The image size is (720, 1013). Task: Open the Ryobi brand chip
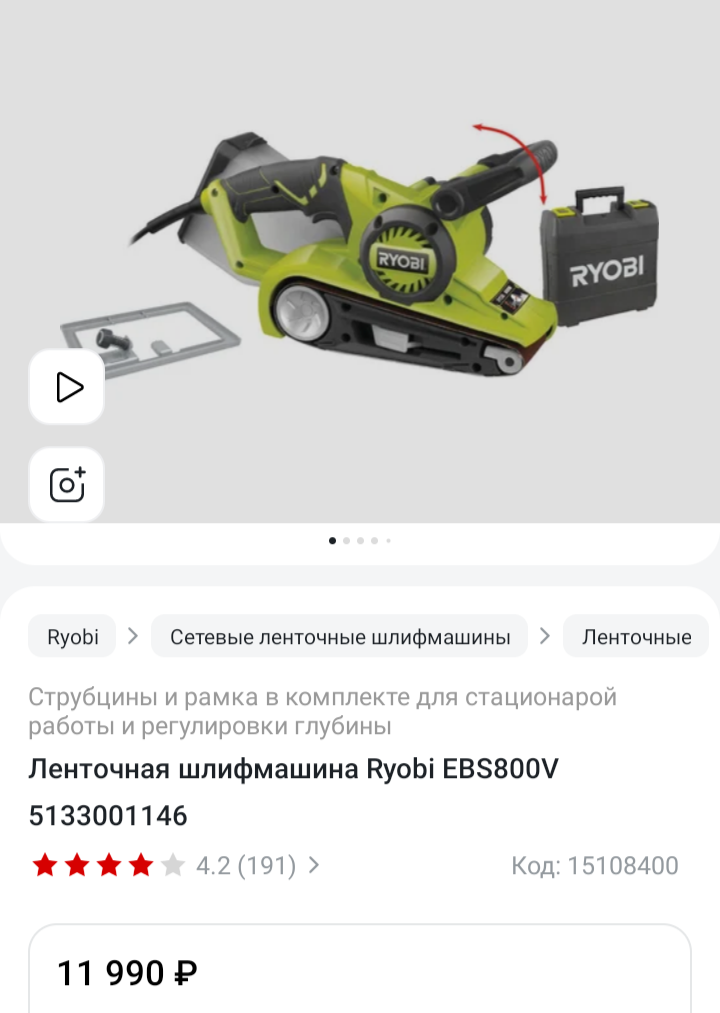click(x=73, y=637)
